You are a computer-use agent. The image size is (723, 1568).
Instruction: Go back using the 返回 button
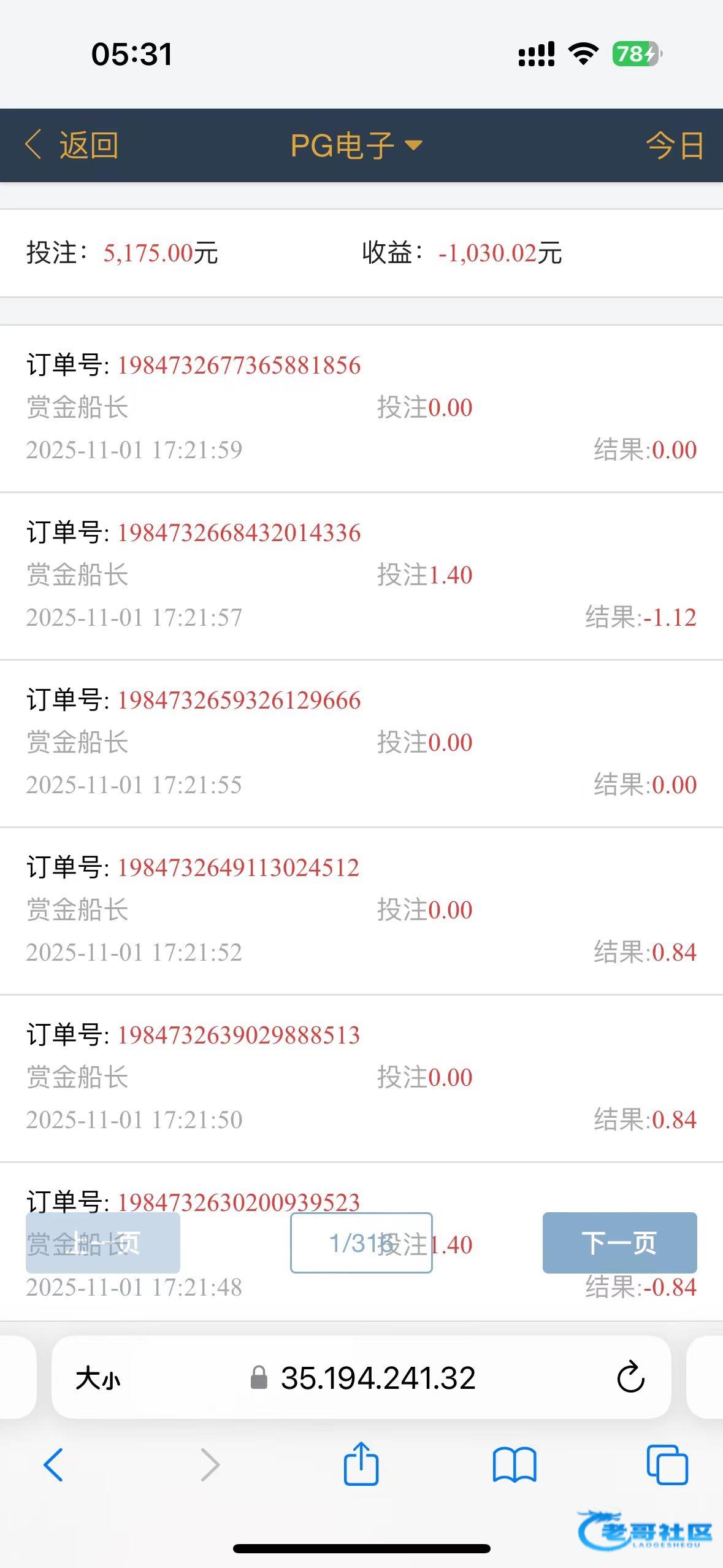click(72, 145)
